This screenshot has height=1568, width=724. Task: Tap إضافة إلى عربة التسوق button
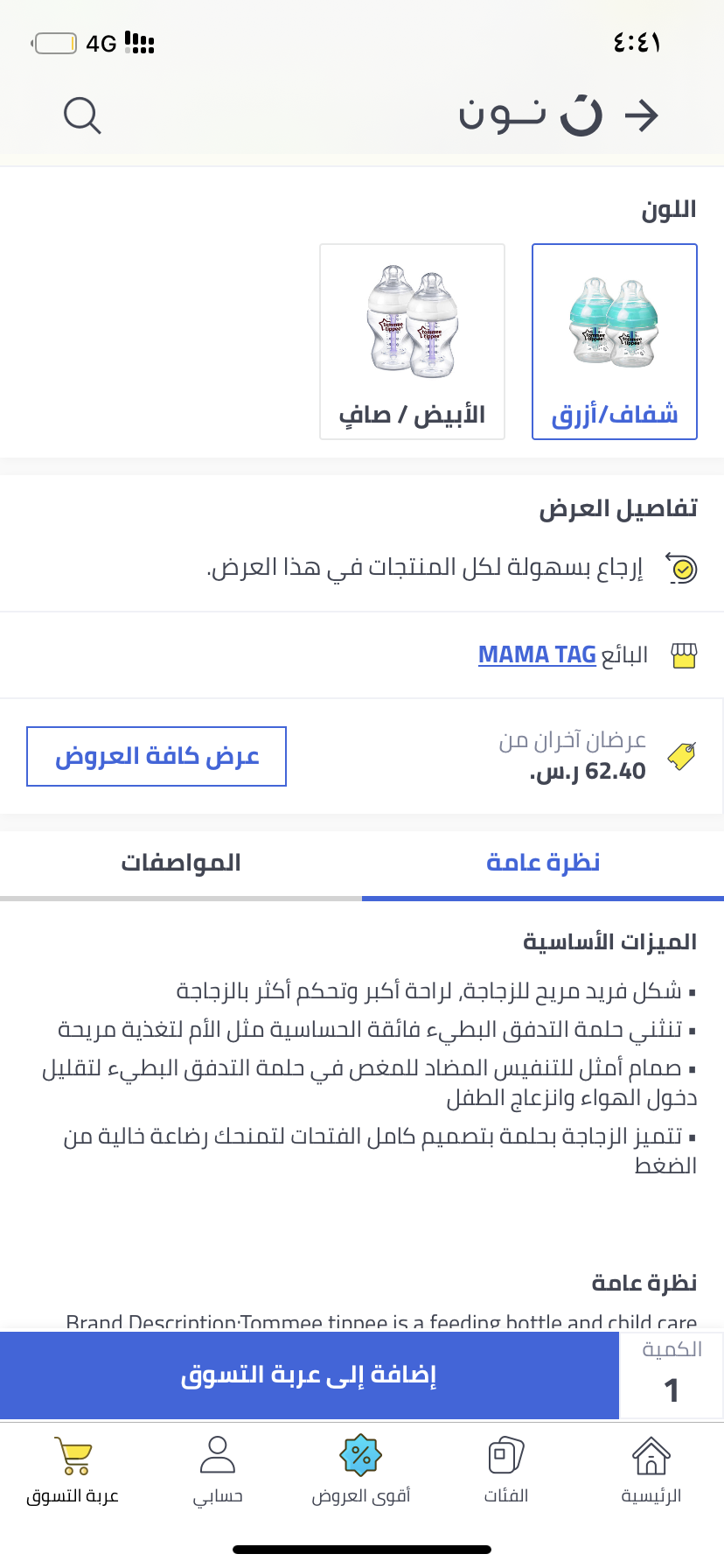coord(310,1375)
